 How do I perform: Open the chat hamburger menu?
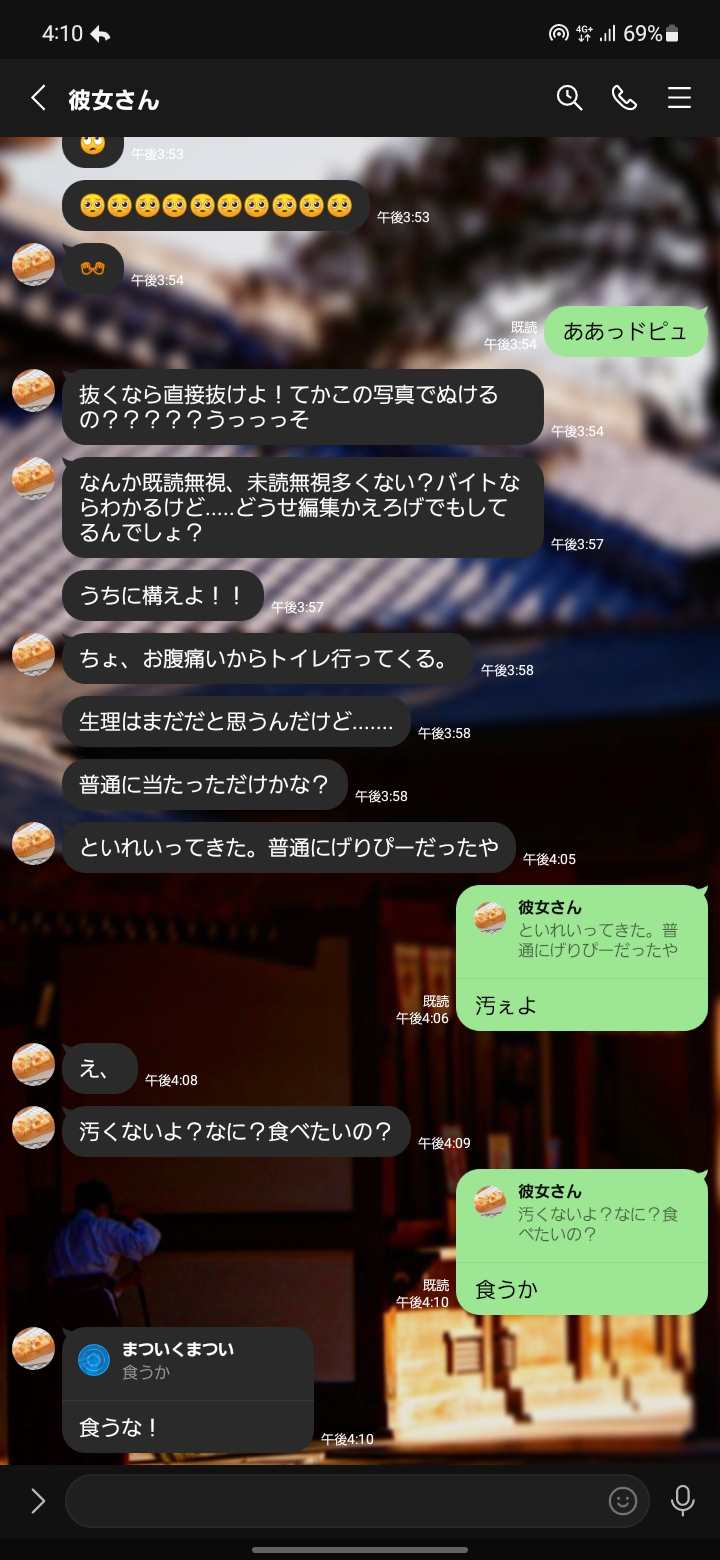(x=680, y=98)
